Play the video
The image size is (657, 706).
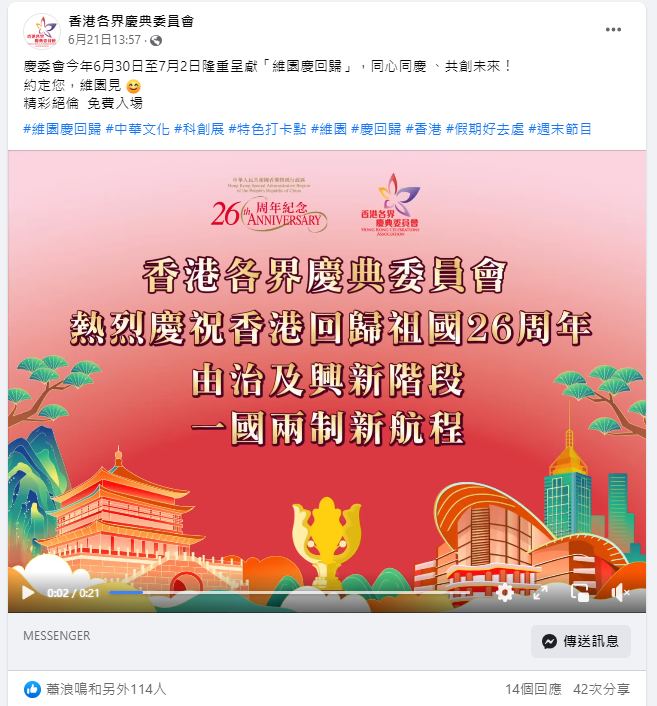[27, 592]
